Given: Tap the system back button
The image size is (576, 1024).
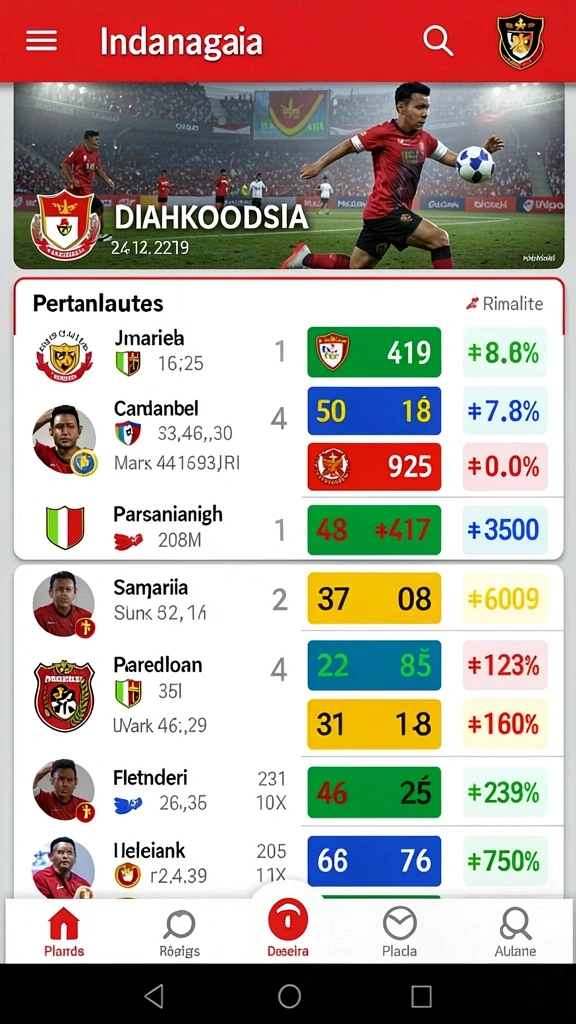Looking at the screenshot, I should click(154, 996).
